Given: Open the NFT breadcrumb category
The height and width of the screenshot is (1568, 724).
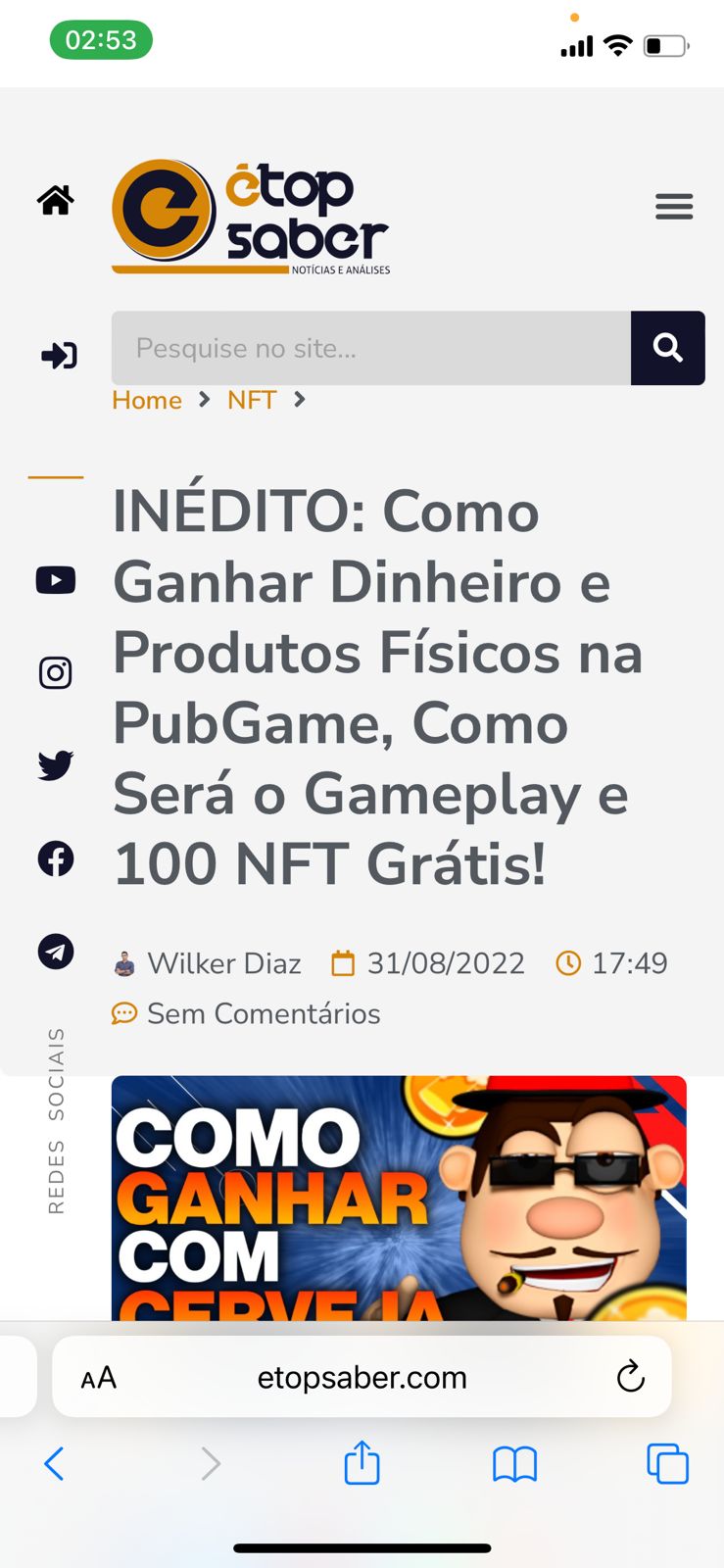Looking at the screenshot, I should 252,400.
